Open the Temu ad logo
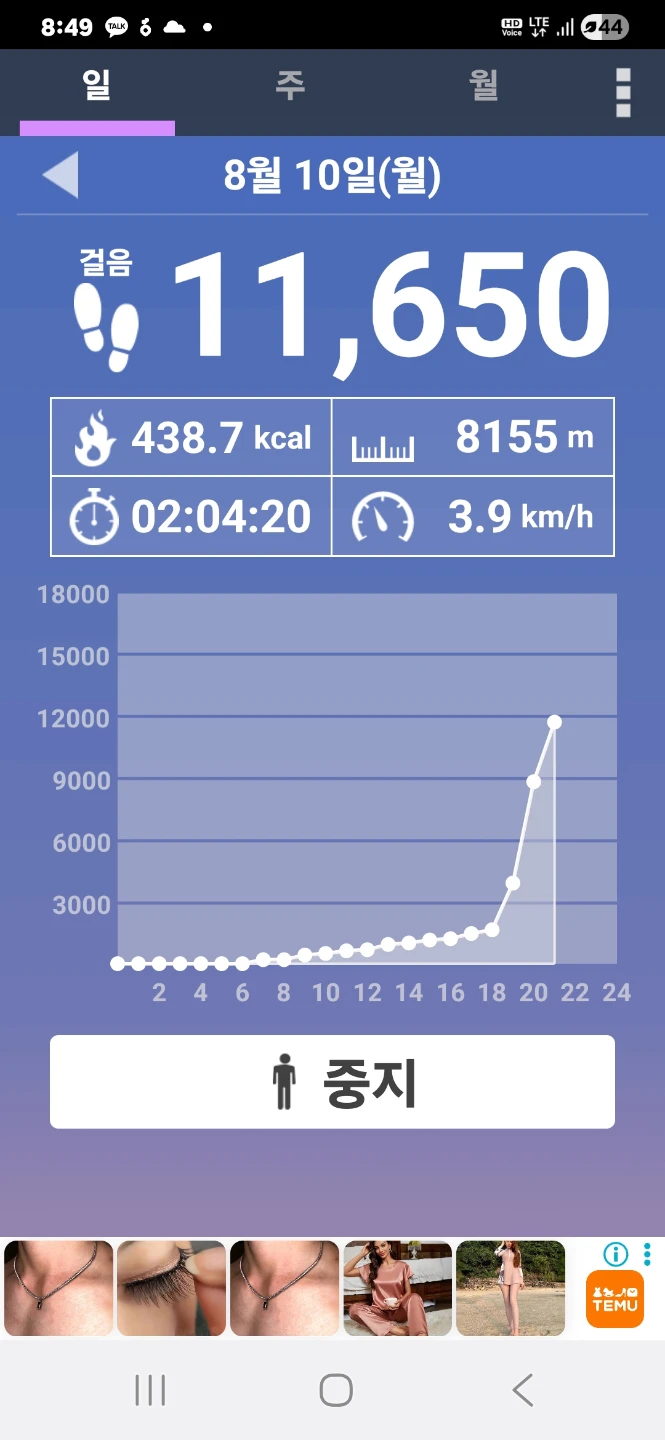This screenshot has height=1440, width=665. click(615, 1299)
